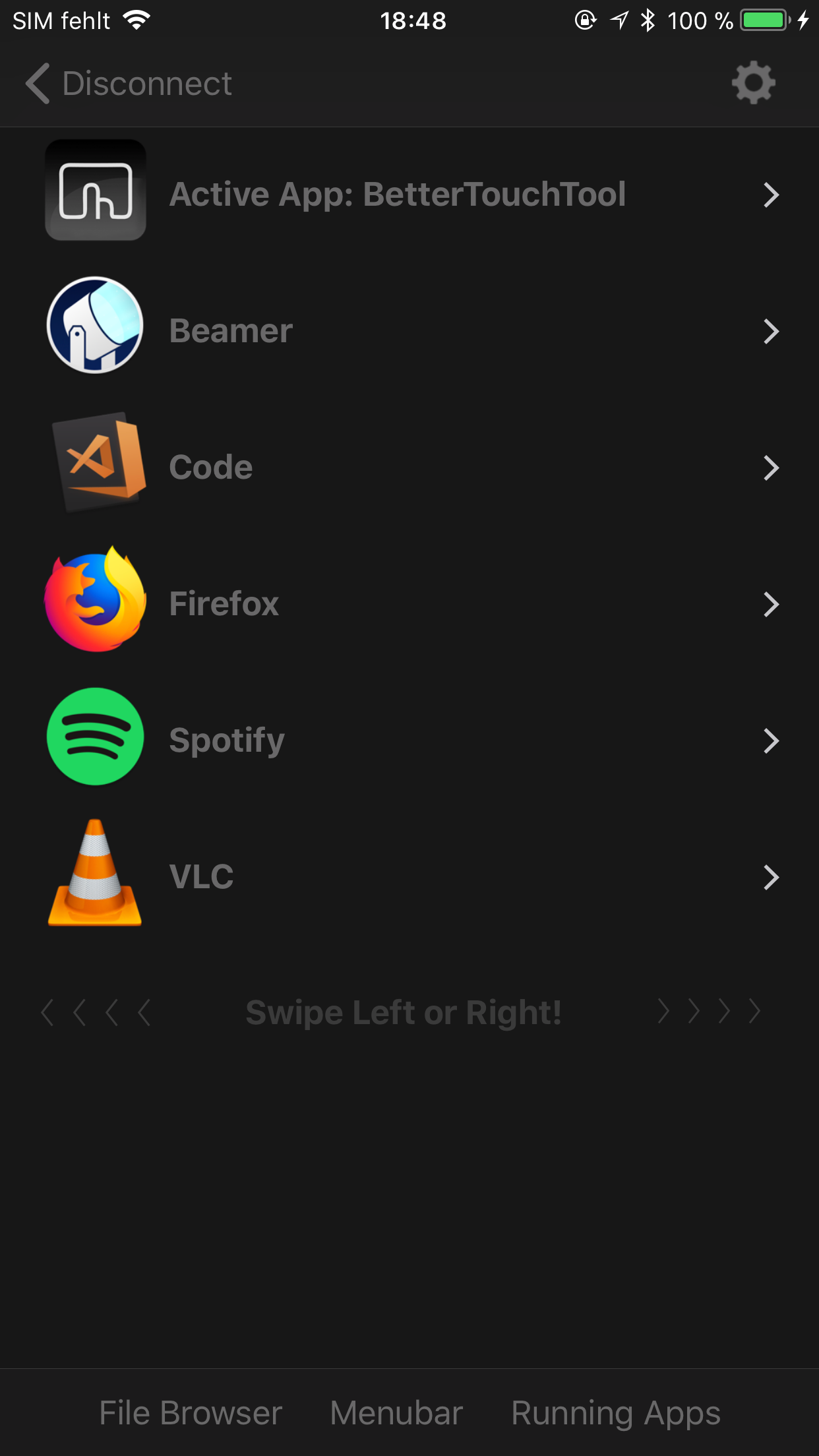819x1456 pixels.
Task: Switch to File Browser
Action: (191, 1413)
